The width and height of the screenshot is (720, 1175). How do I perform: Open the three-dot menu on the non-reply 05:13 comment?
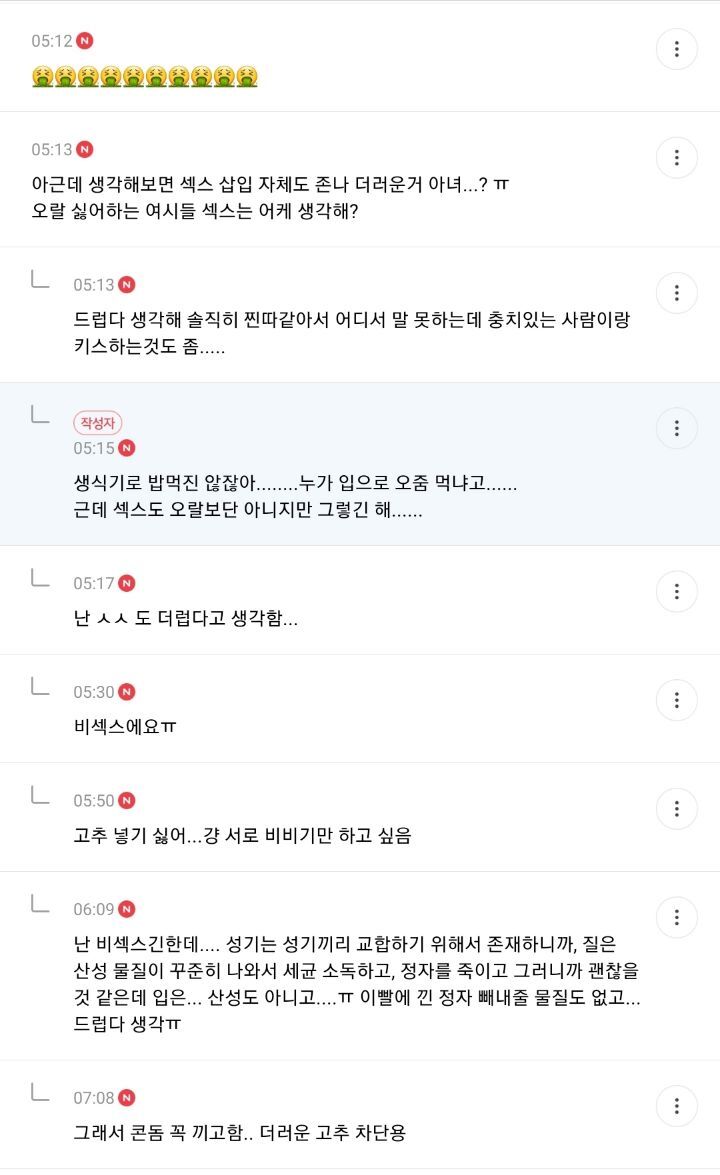677,157
